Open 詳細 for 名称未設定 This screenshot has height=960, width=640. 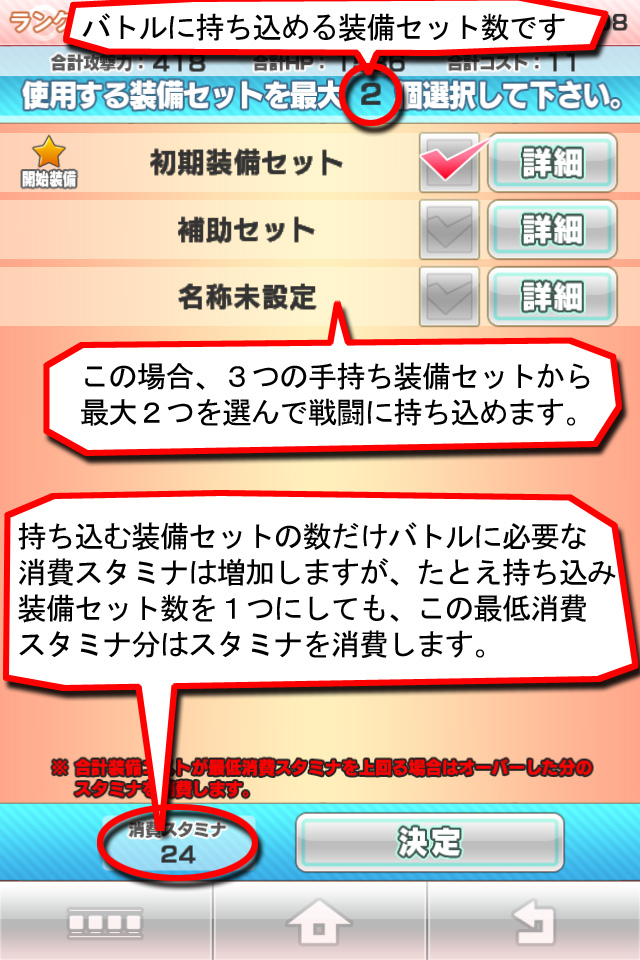point(551,296)
